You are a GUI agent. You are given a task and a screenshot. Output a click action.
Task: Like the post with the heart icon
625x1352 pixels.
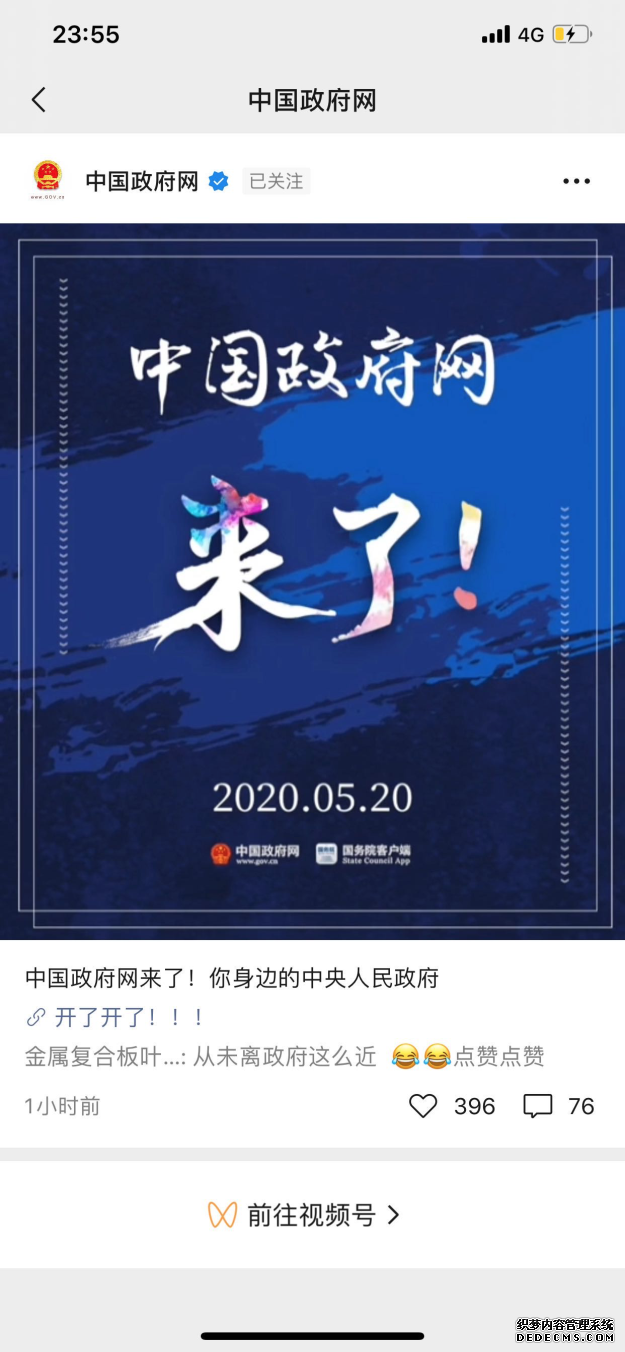pos(424,1105)
